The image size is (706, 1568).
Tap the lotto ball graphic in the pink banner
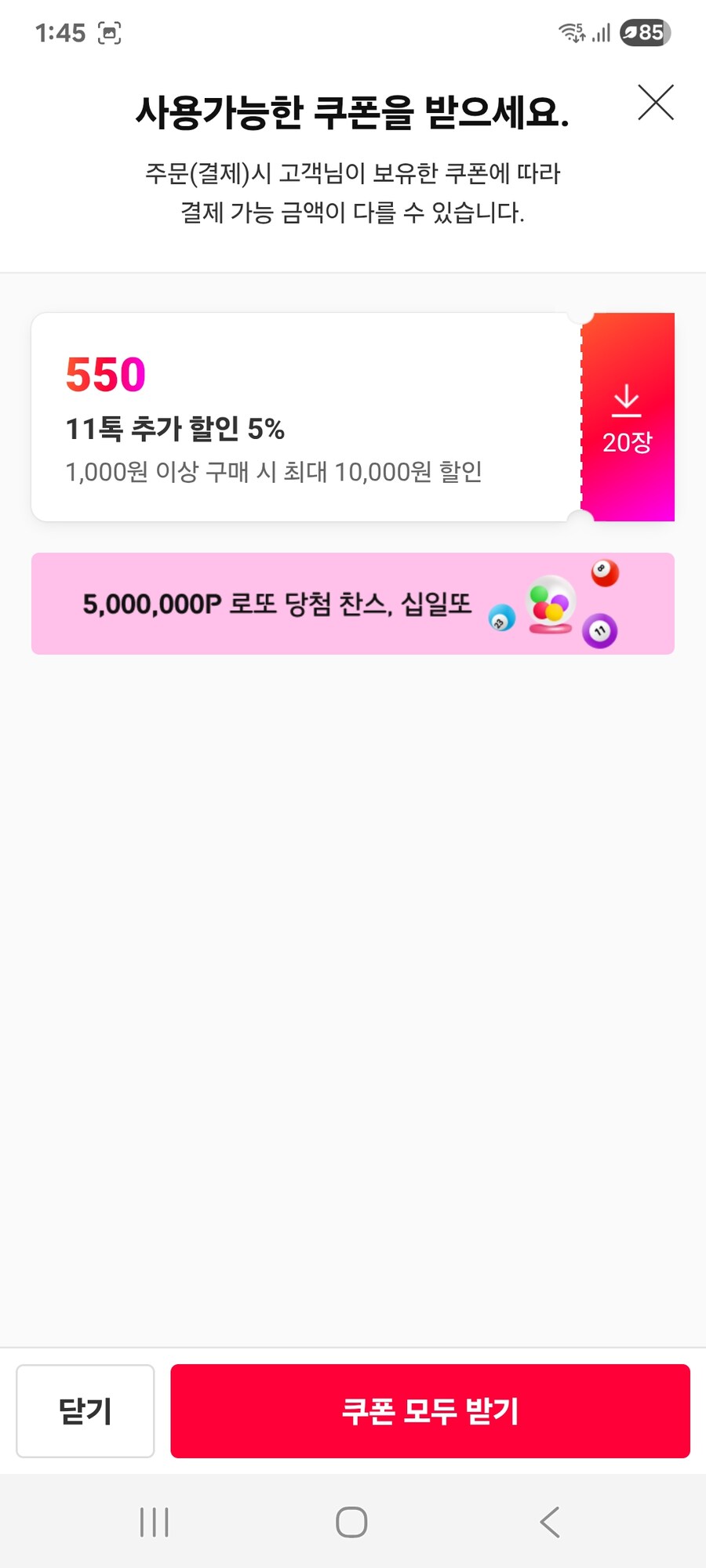[x=550, y=602]
